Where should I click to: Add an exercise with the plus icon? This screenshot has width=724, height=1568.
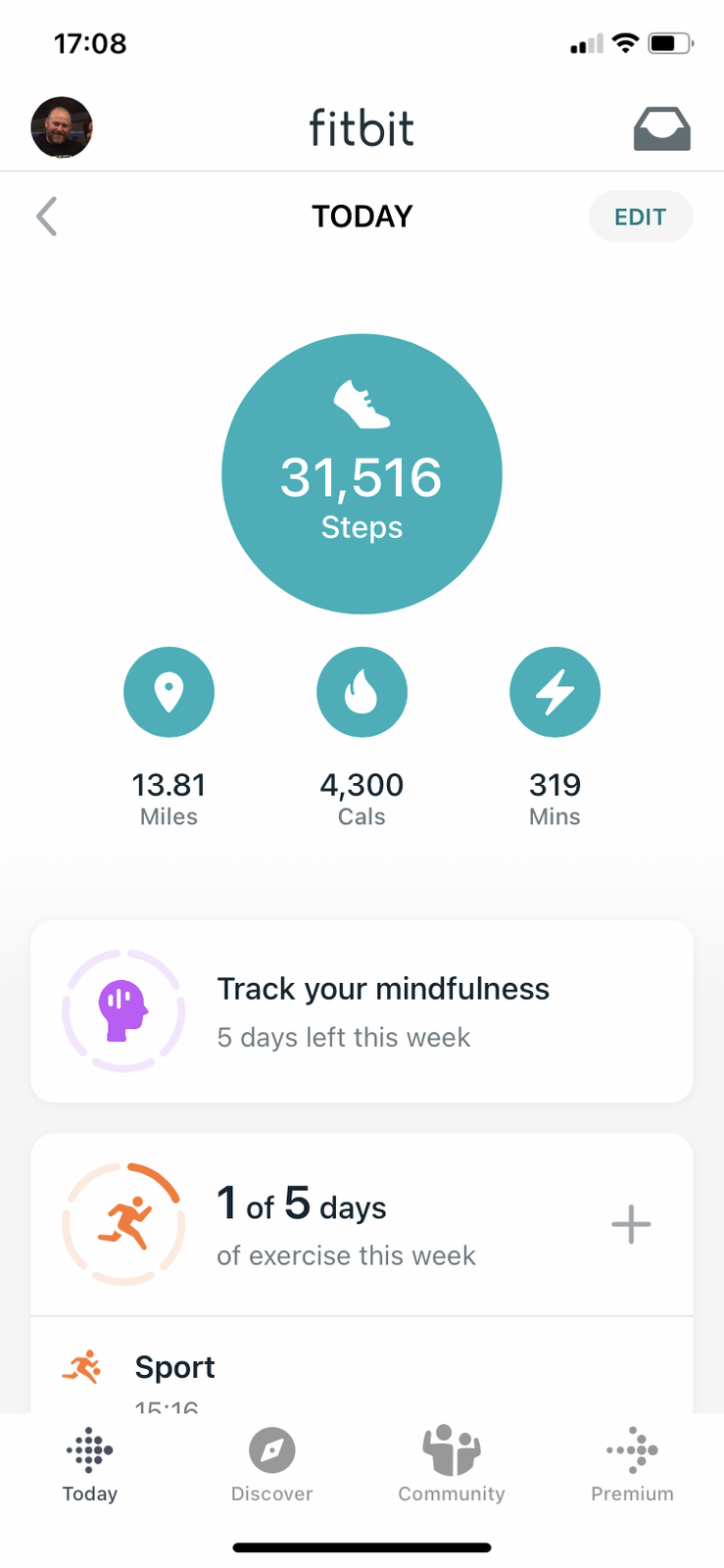[x=631, y=1224]
